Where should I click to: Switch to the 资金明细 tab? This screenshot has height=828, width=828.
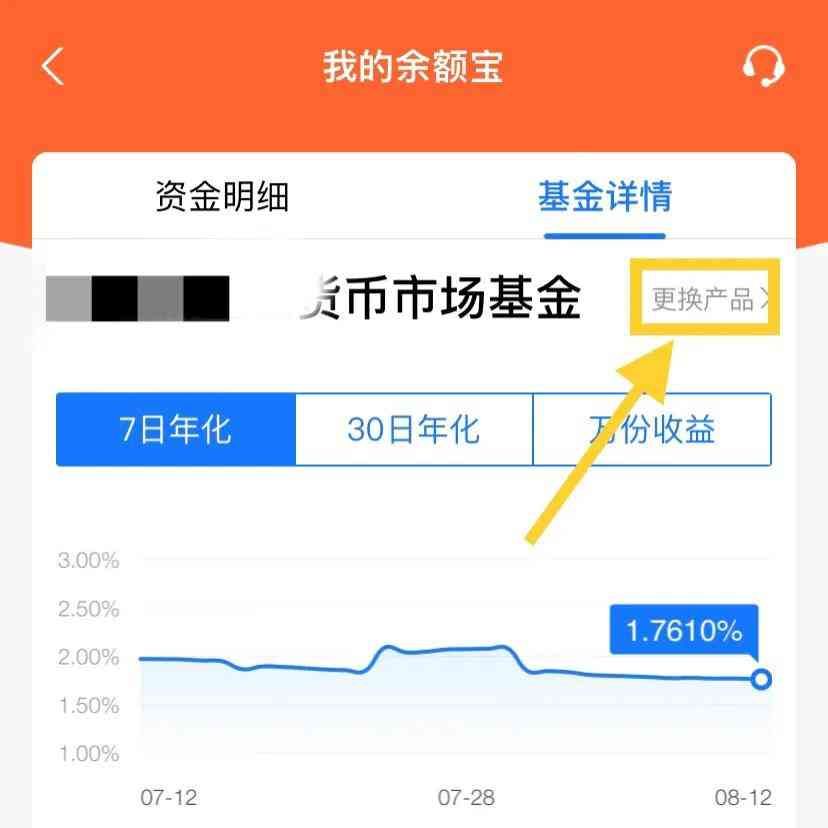(222, 196)
